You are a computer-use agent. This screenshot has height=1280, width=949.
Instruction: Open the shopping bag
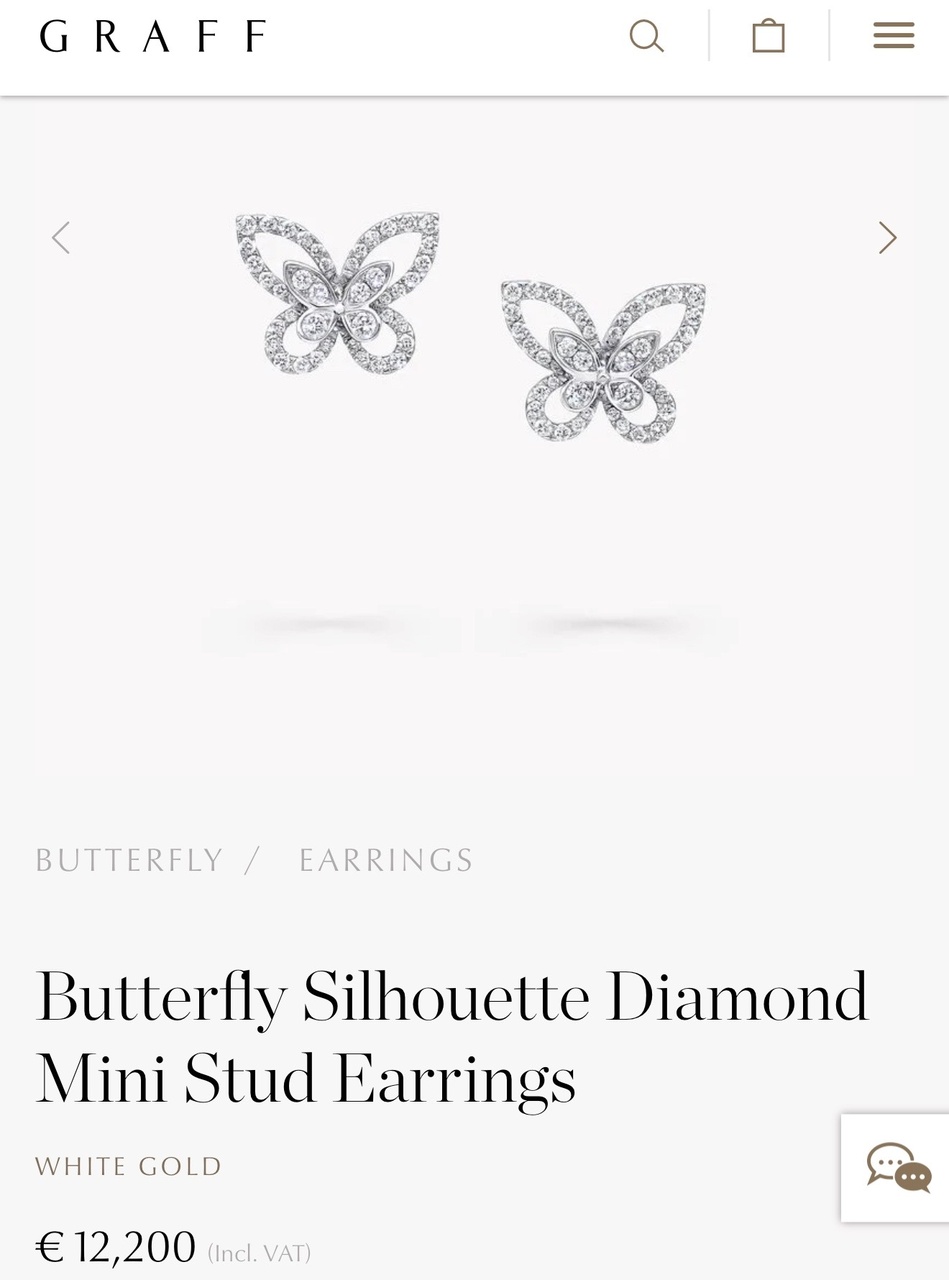768,36
